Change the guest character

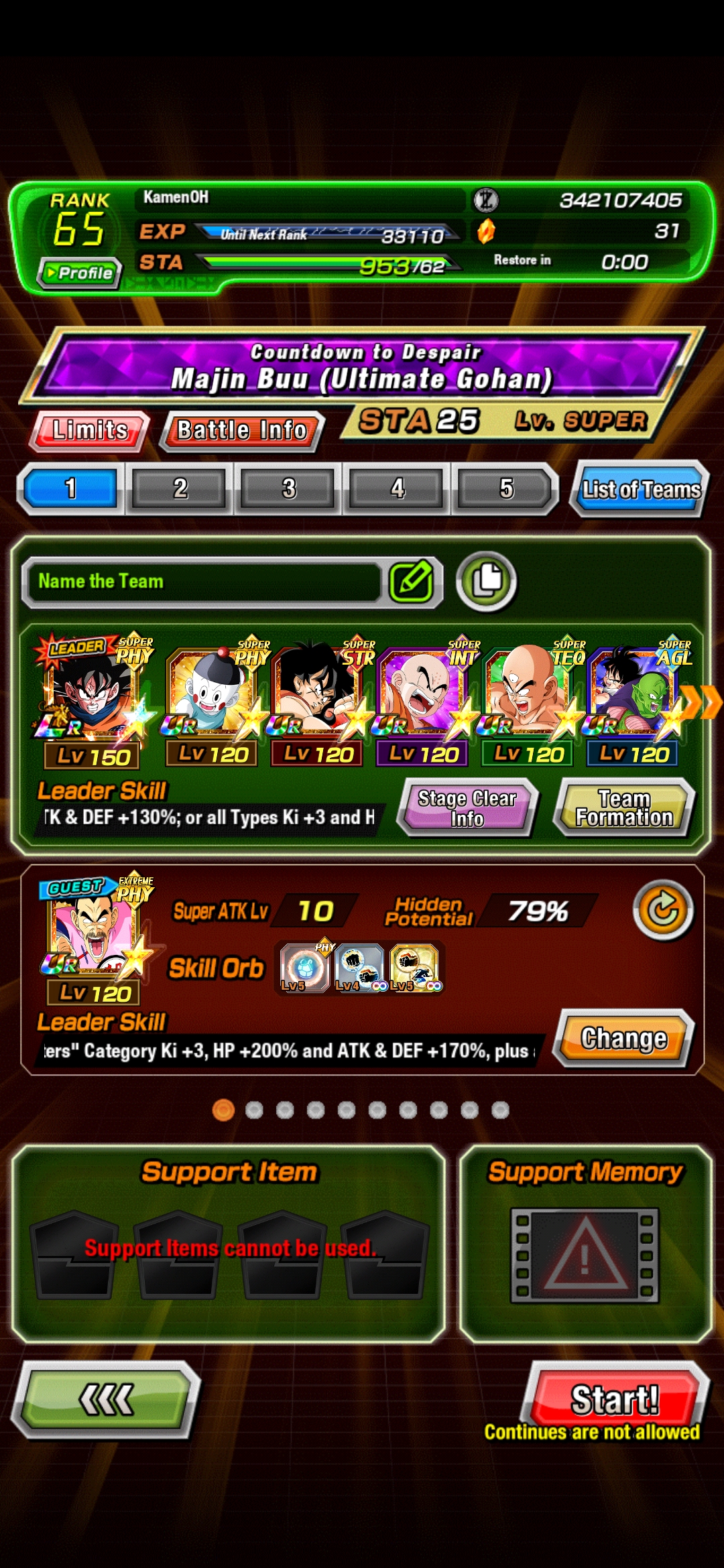623,1038
